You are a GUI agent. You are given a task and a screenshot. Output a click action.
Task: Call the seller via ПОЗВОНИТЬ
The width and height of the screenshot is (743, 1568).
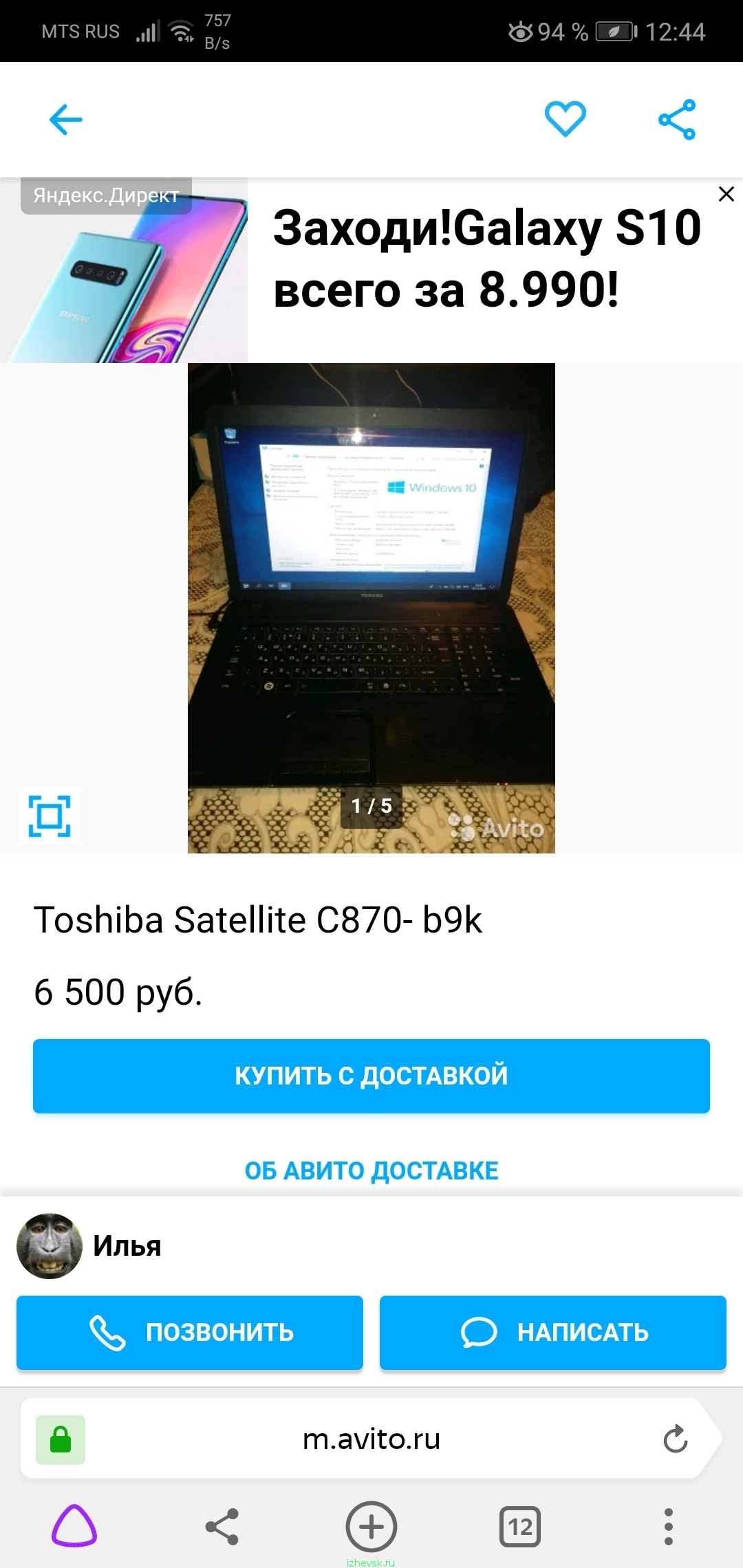point(190,1332)
